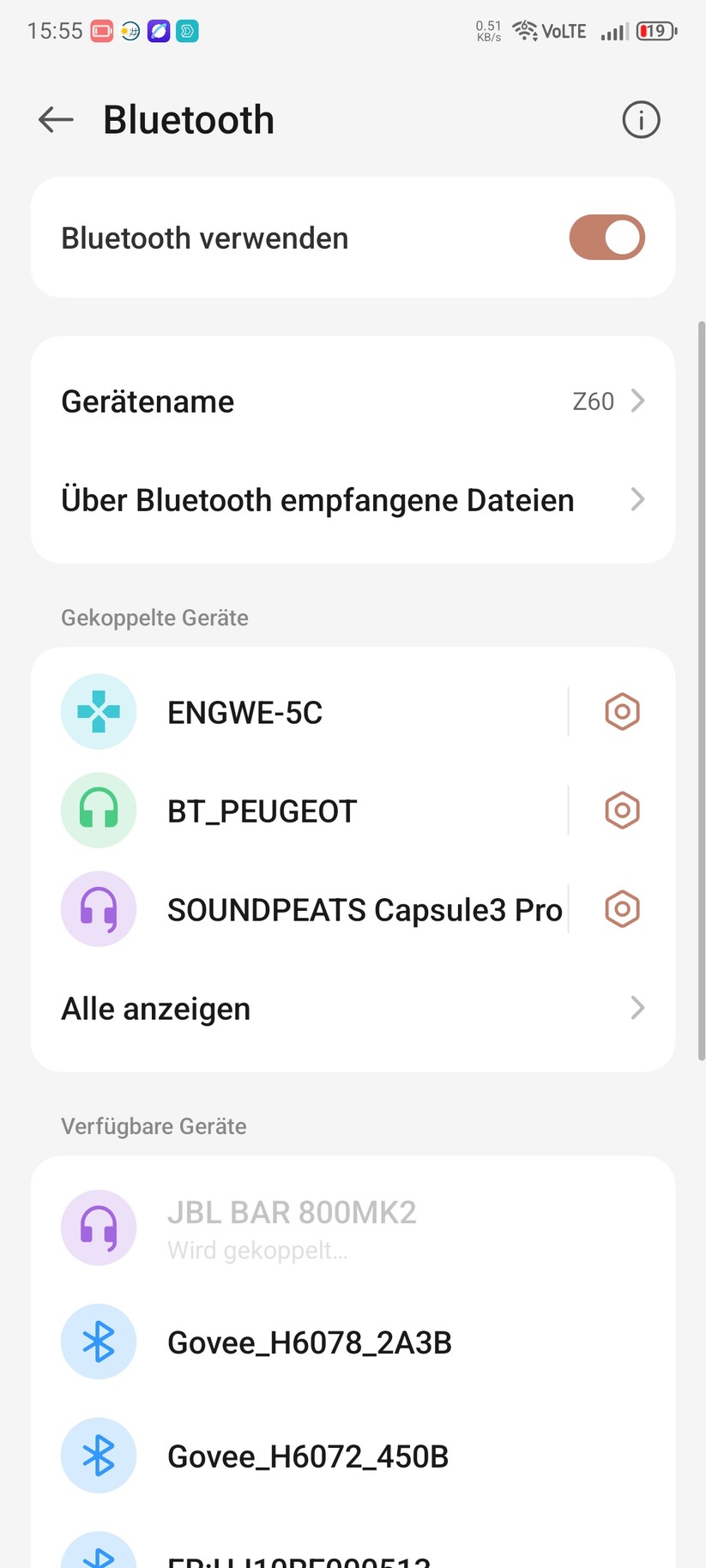Tap the battery indicator showing 19 percent

tap(655, 31)
